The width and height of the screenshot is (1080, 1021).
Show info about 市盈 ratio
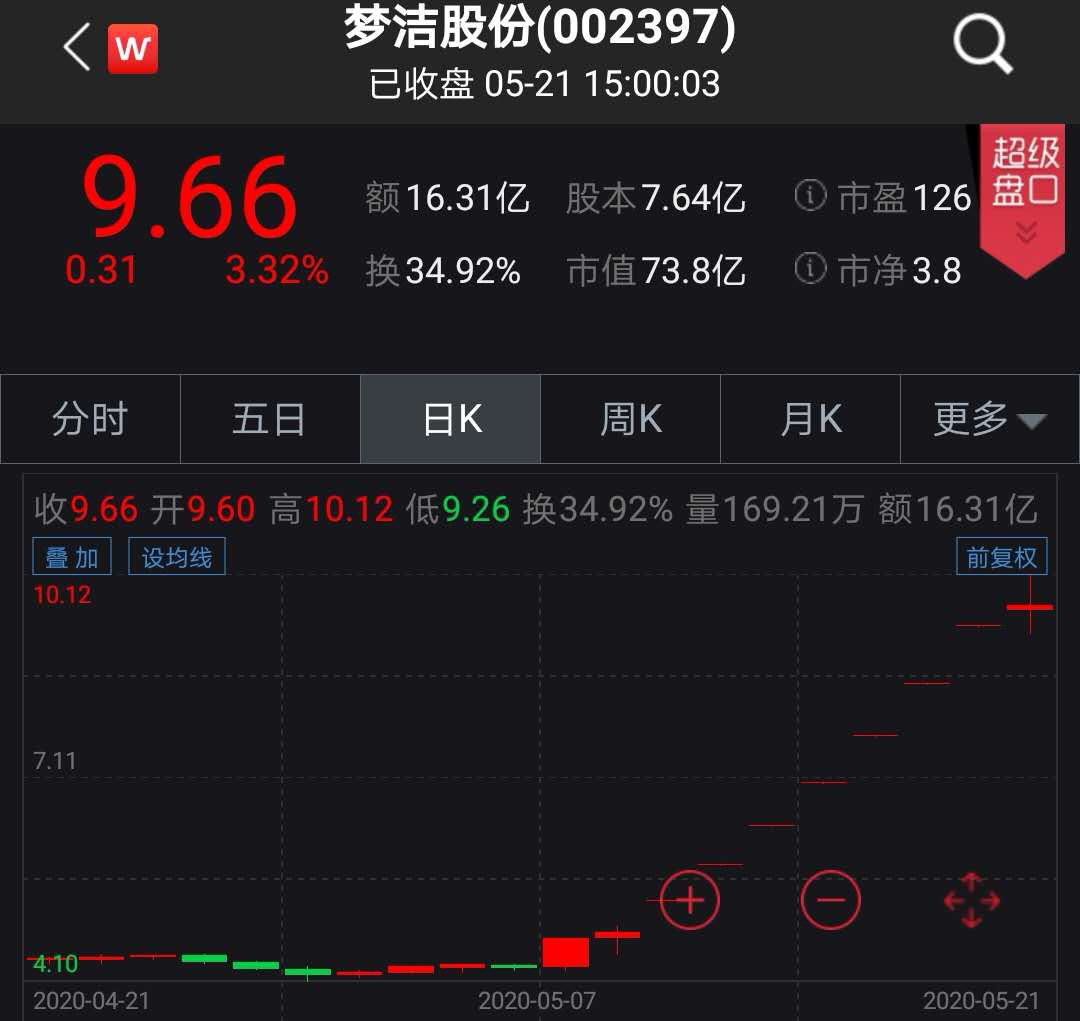810,197
